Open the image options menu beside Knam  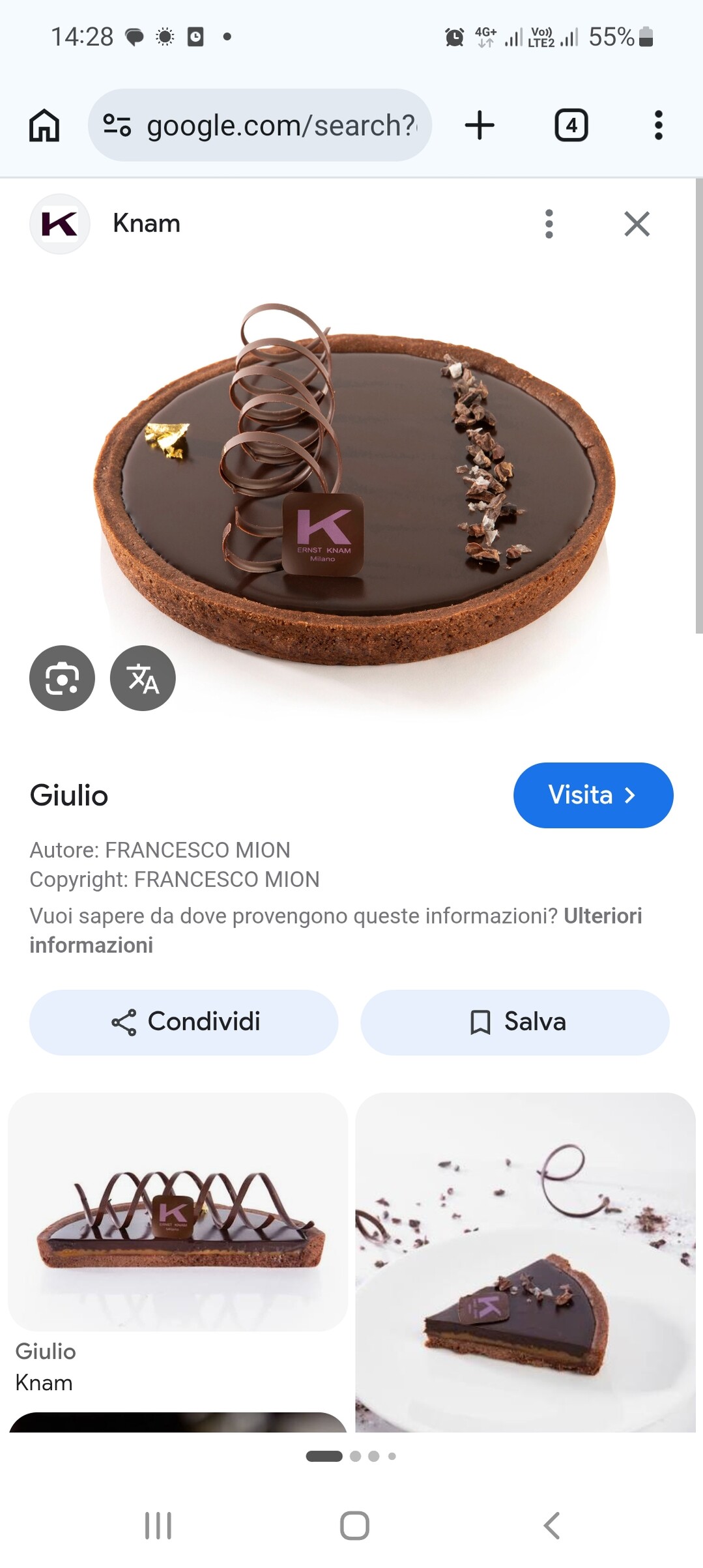coord(549,224)
